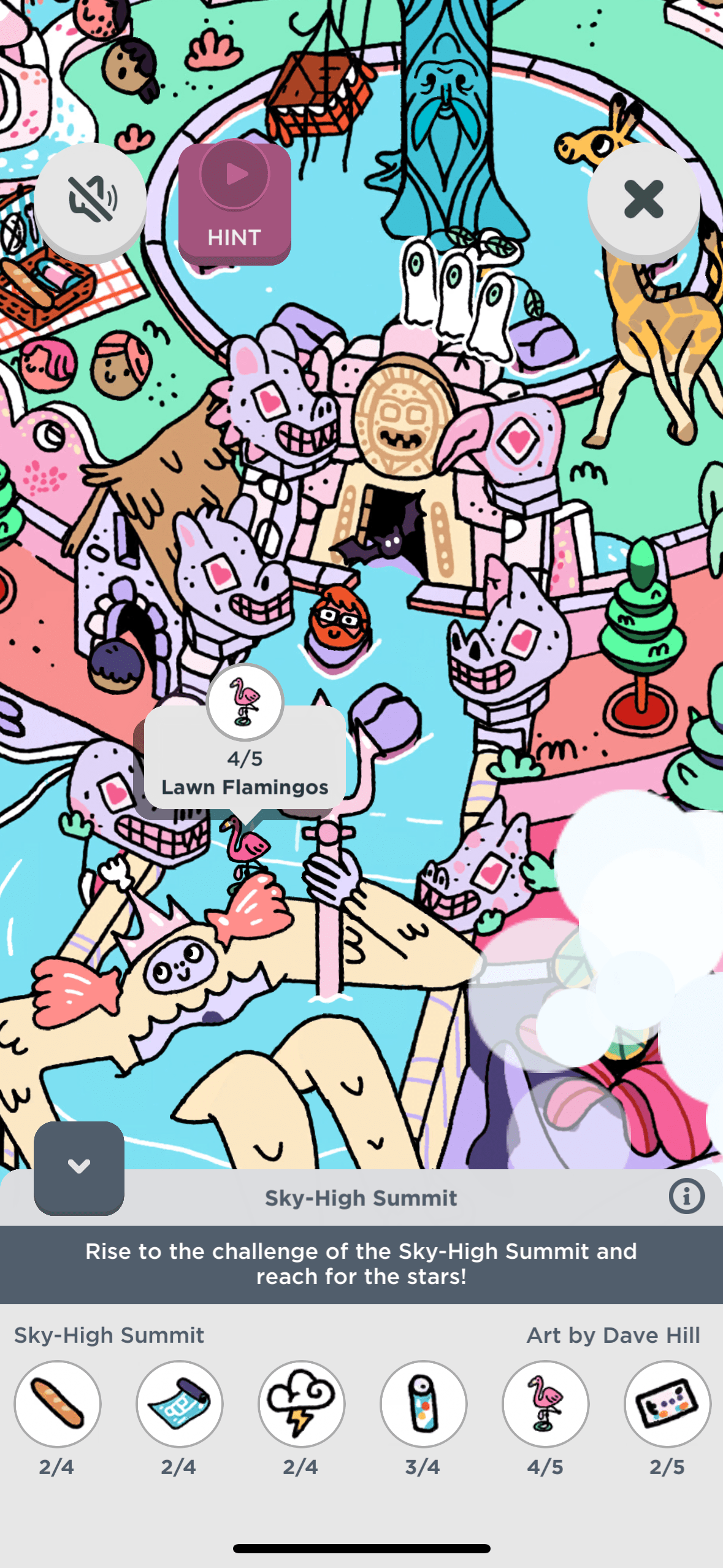Image resolution: width=723 pixels, height=1568 pixels.
Task: Select the blue yoga mat item
Action: pos(180,1404)
